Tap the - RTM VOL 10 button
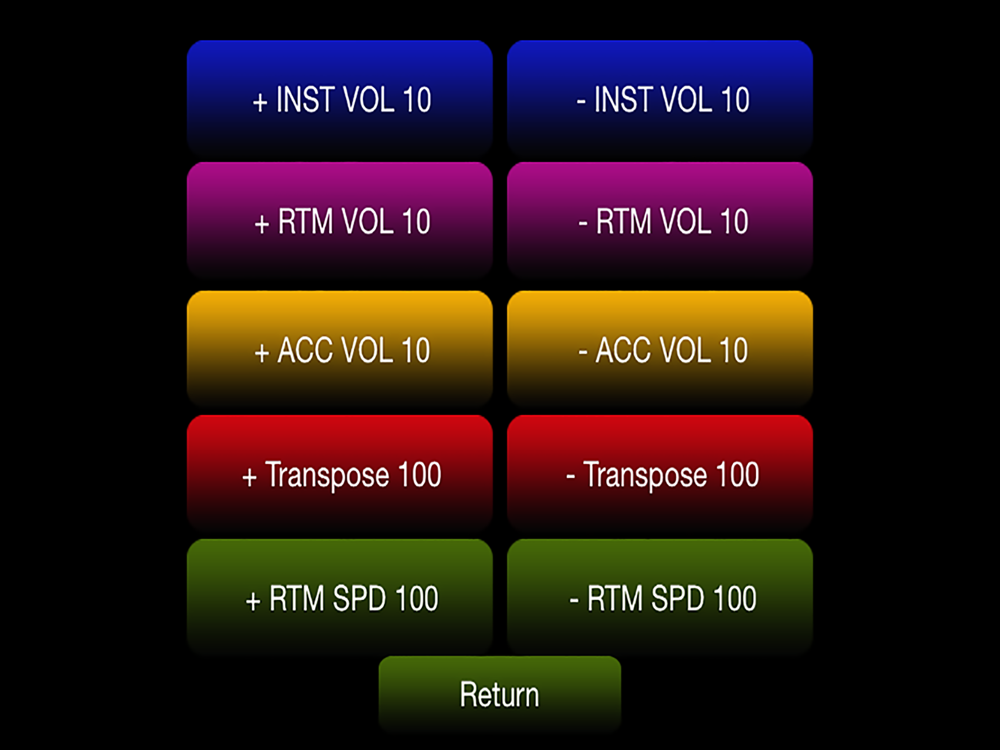Screen dimensions: 1000x750 click(x=660, y=221)
